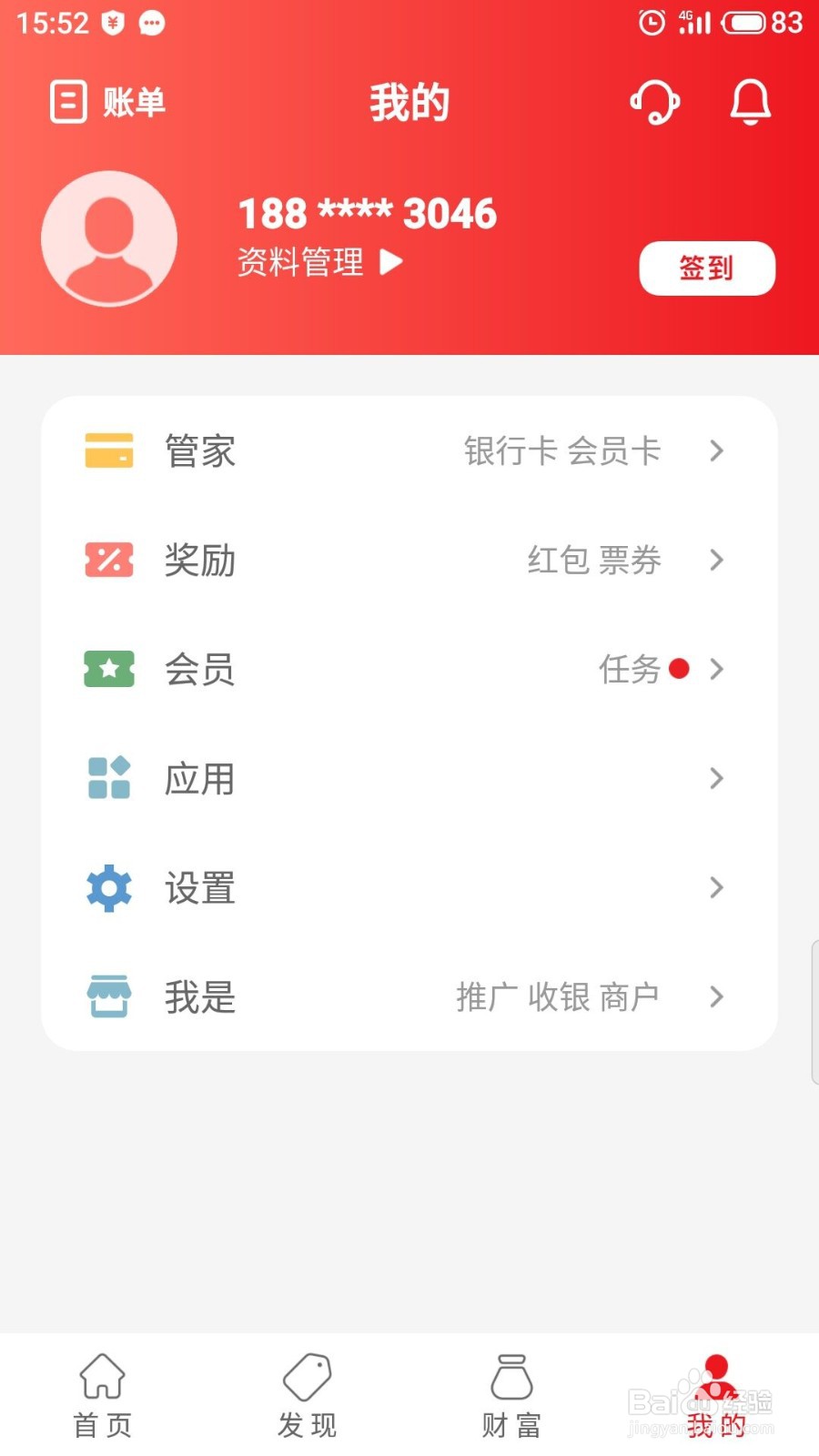Expand 资料管理 profile management
The width and height of the screenshot is (819, 1456).
pyautogui.click(x=318, y=263)
